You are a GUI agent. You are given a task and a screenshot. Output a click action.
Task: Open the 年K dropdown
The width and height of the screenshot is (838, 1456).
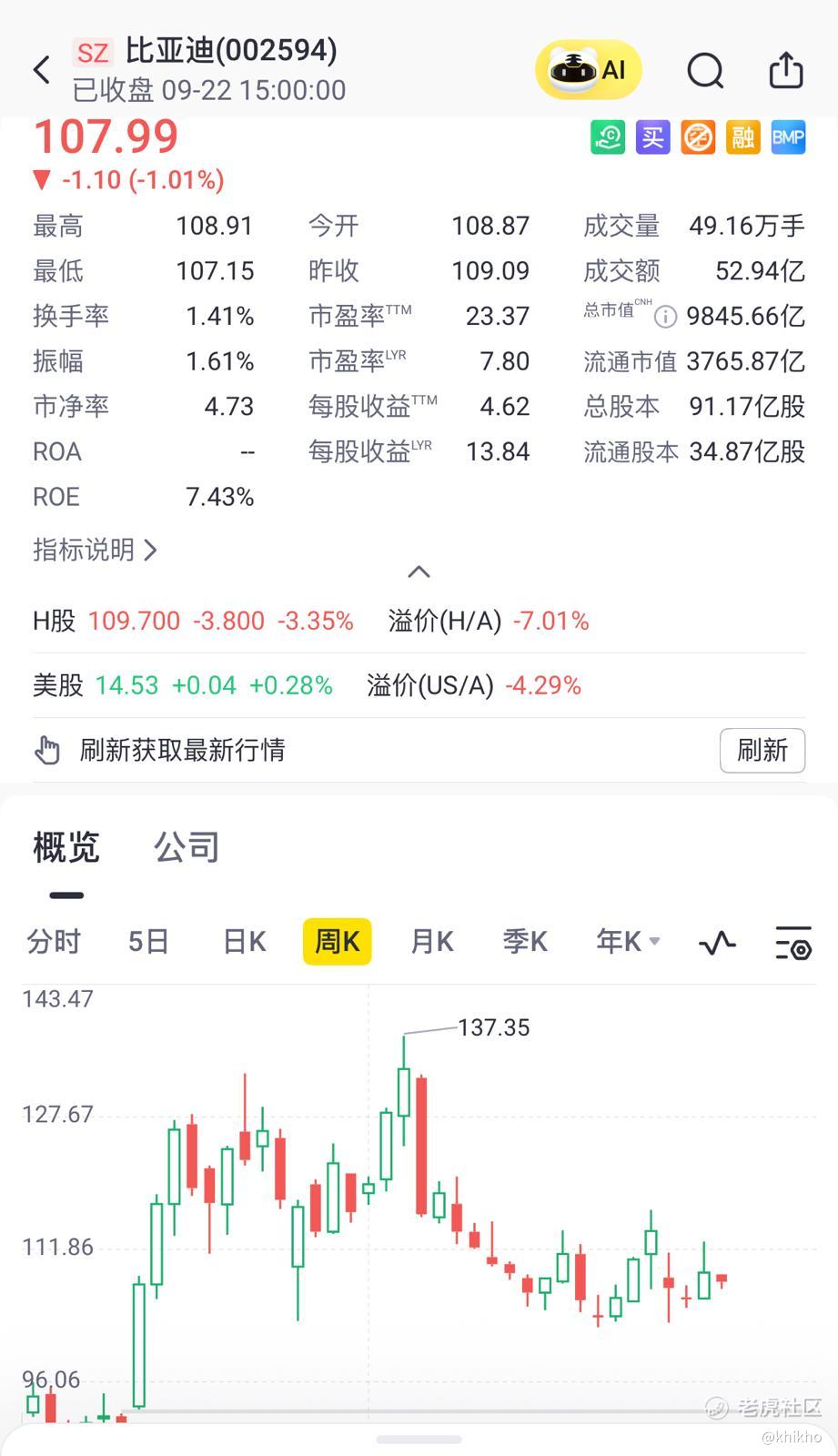point(628,941)
